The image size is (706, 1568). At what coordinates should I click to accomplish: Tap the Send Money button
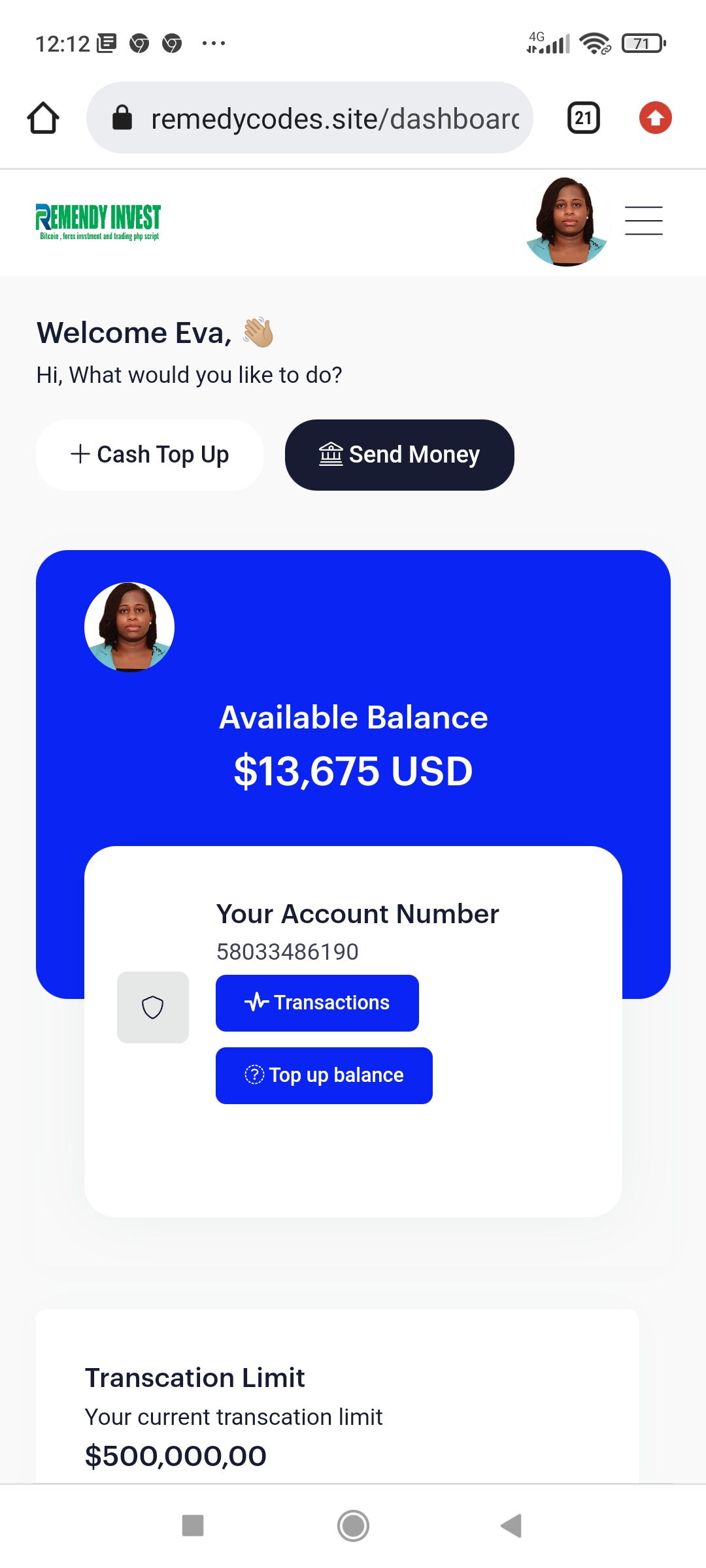(399, 455)
